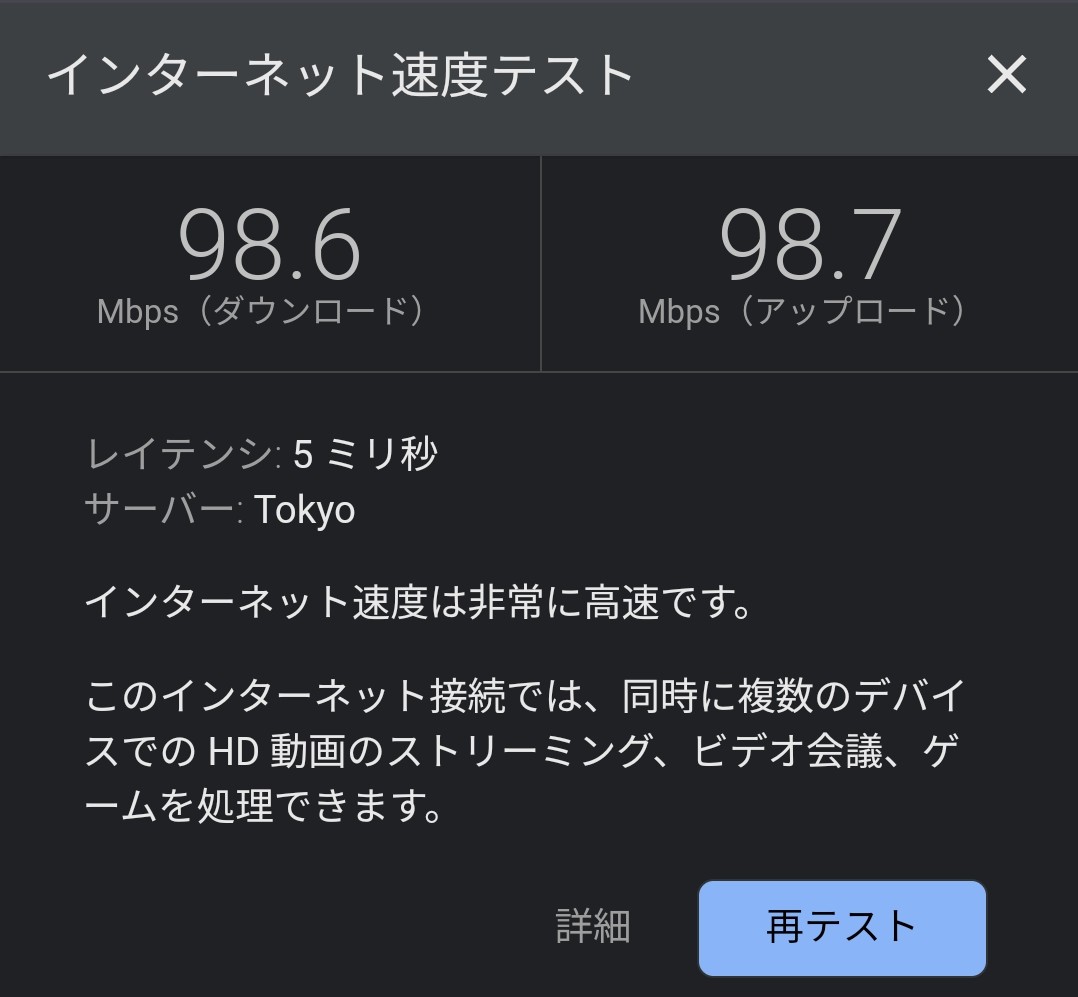The width and height of the screenshot is (1078, 997).
Task: Close the internet speed test dialog
Action: pos(1006,75)
